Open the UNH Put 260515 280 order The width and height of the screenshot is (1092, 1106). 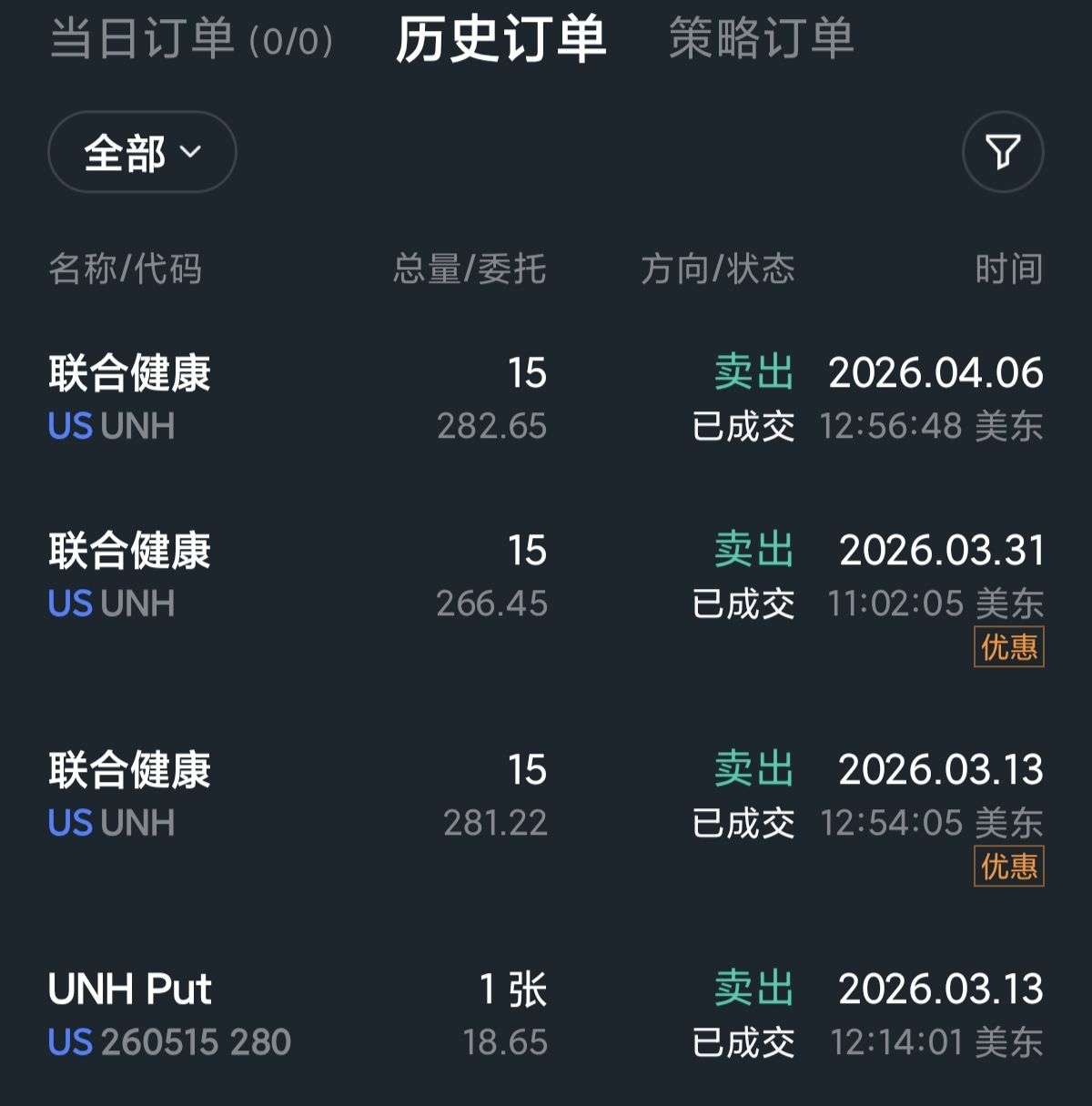tap(546, 1015)
